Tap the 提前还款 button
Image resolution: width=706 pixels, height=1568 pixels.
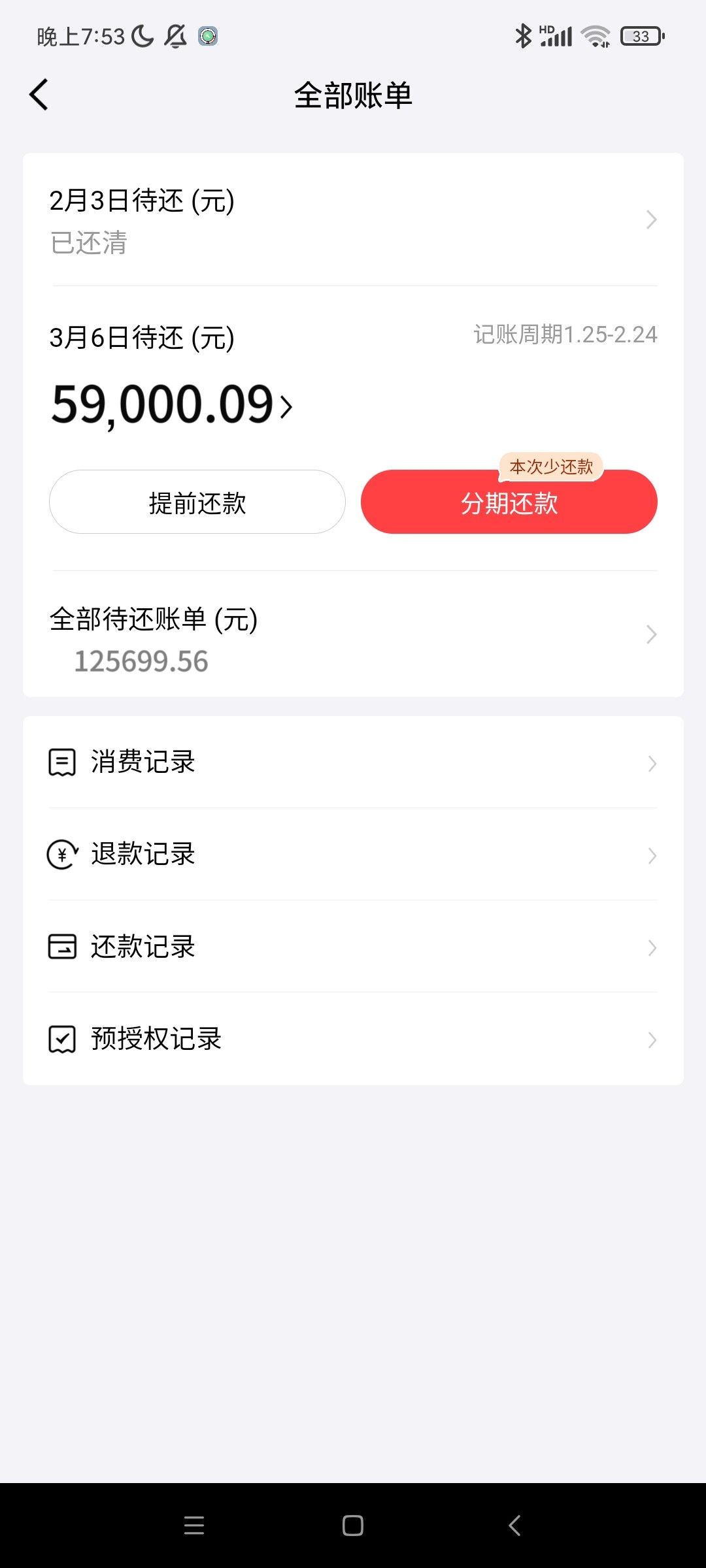pos(197,502)
